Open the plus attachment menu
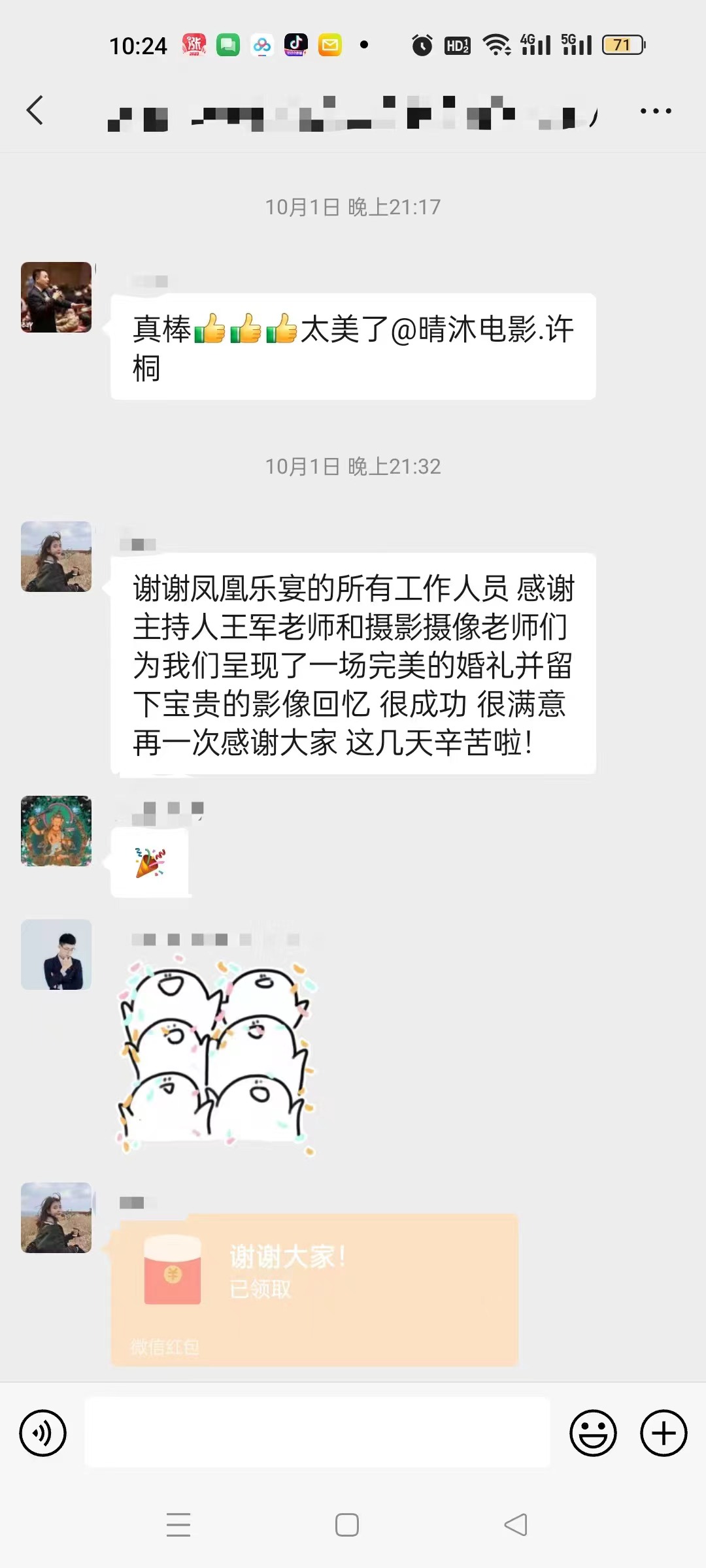The height and width of the screenshot is (1568, 706). (664, 1433)
